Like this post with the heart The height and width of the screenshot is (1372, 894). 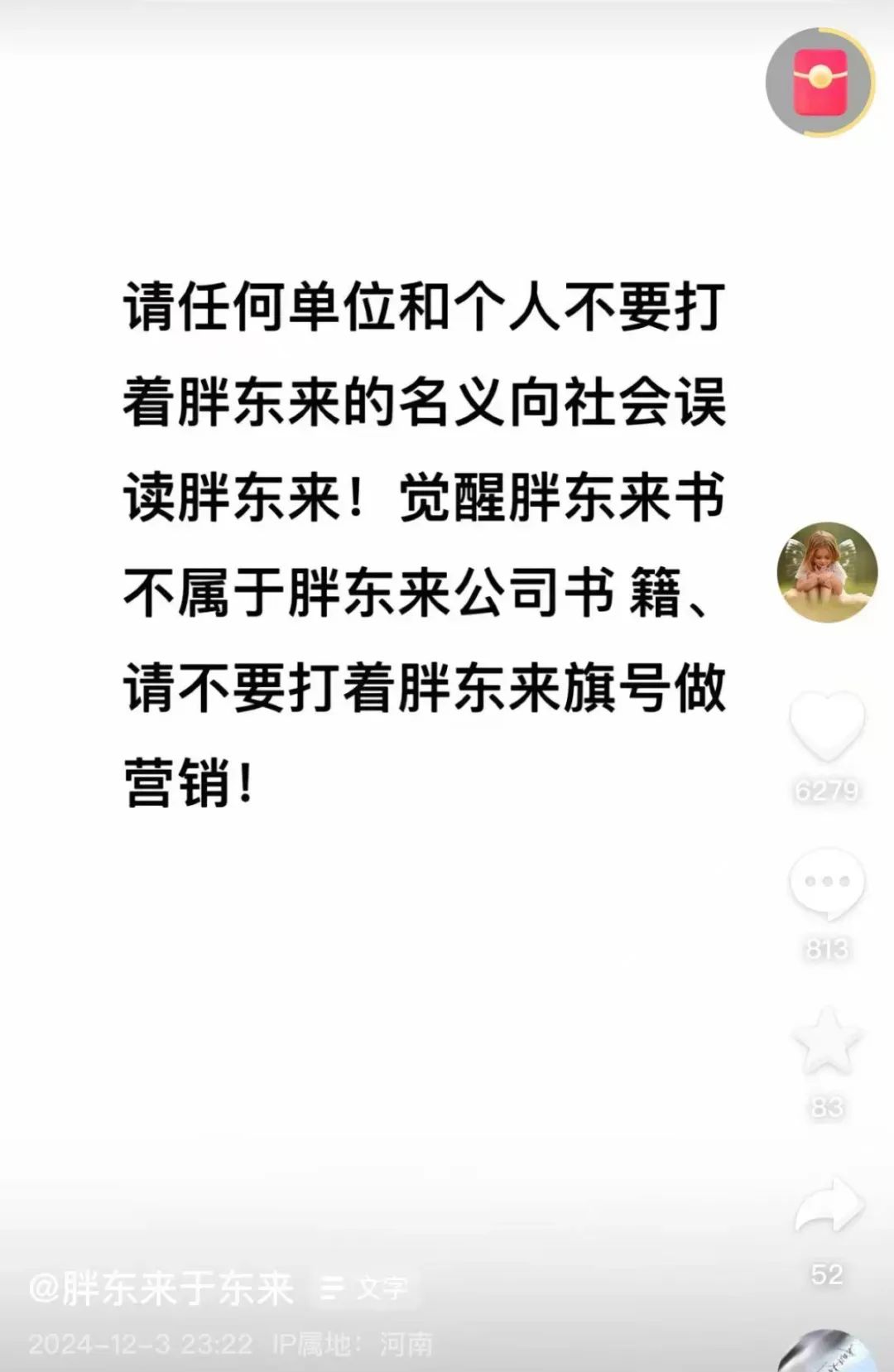826,727
